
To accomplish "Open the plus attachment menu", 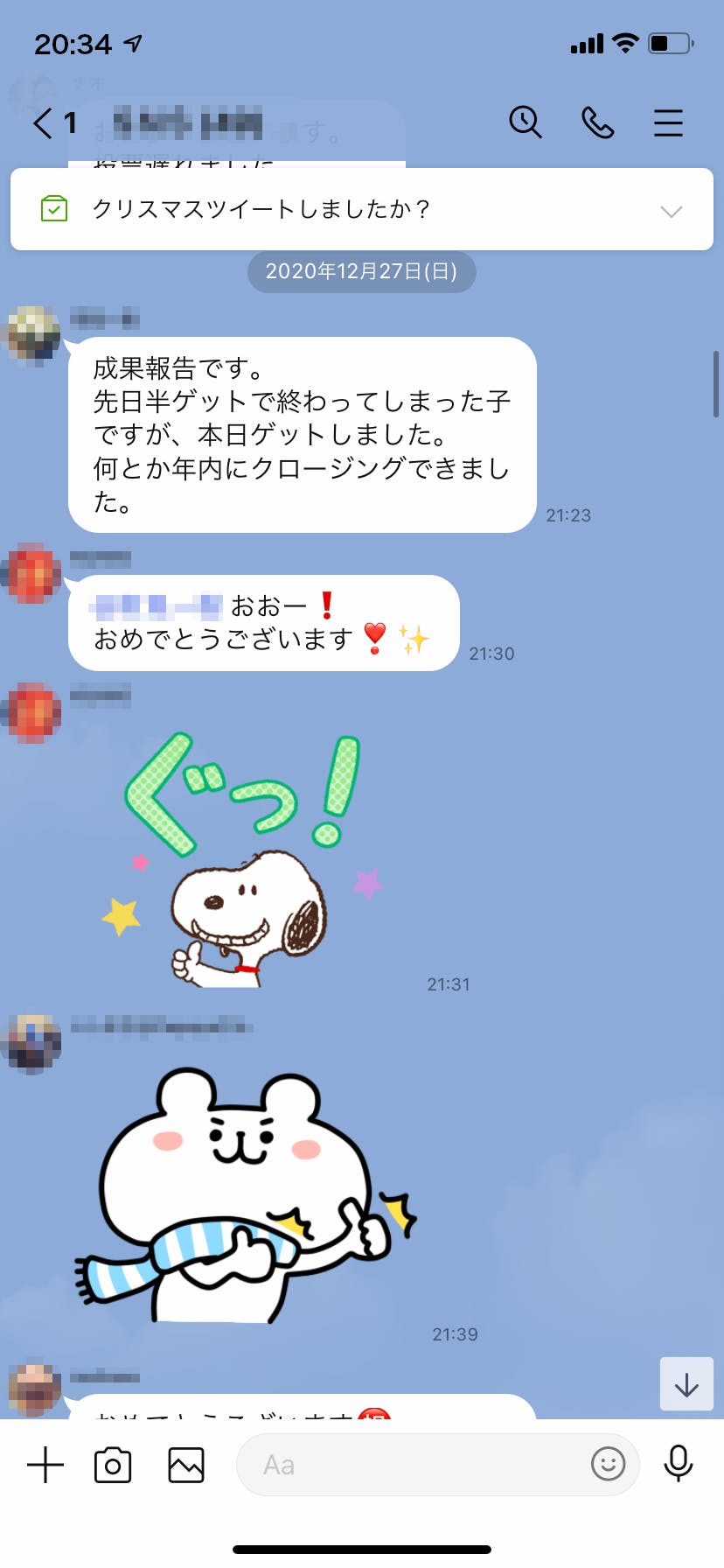I will tap(45, 1464).
